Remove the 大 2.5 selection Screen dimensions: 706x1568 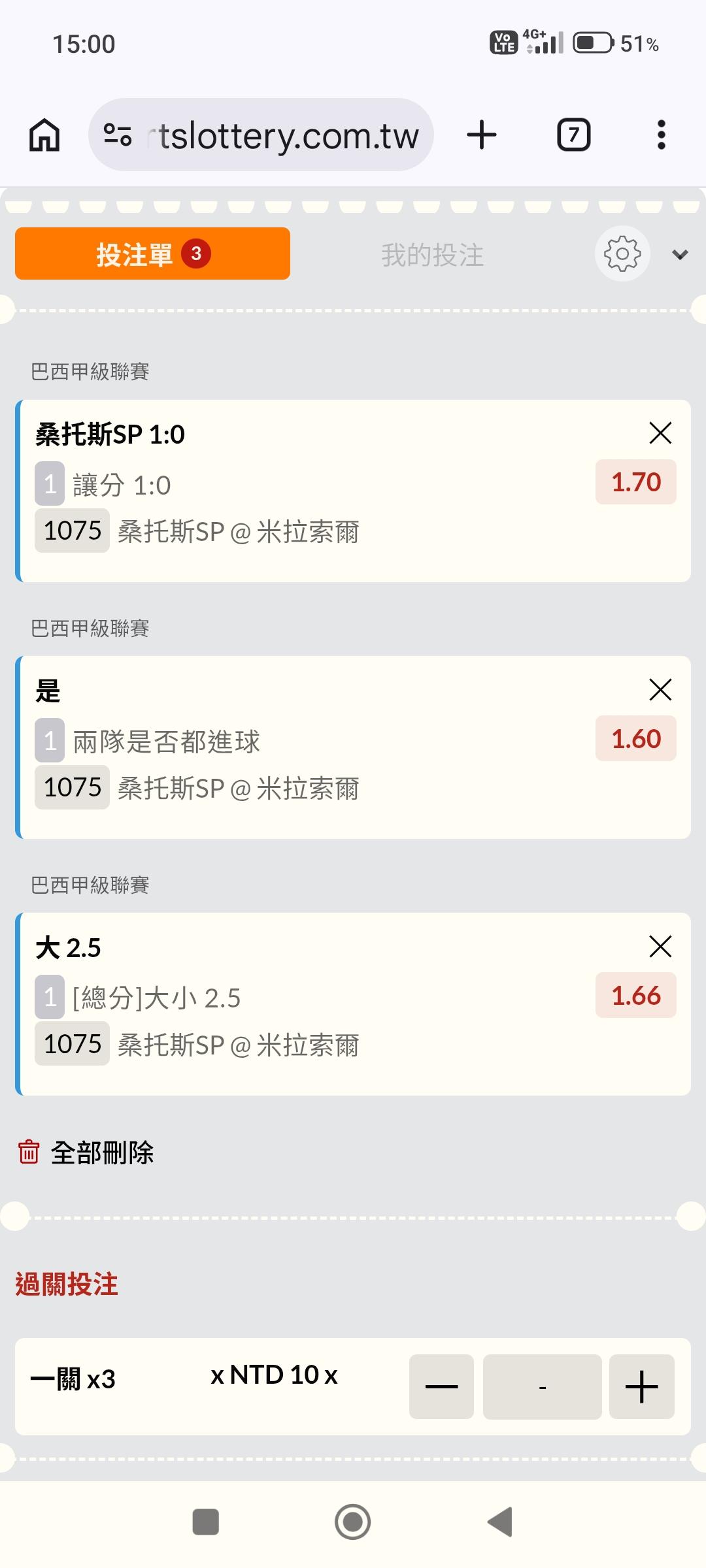[660, 947]
